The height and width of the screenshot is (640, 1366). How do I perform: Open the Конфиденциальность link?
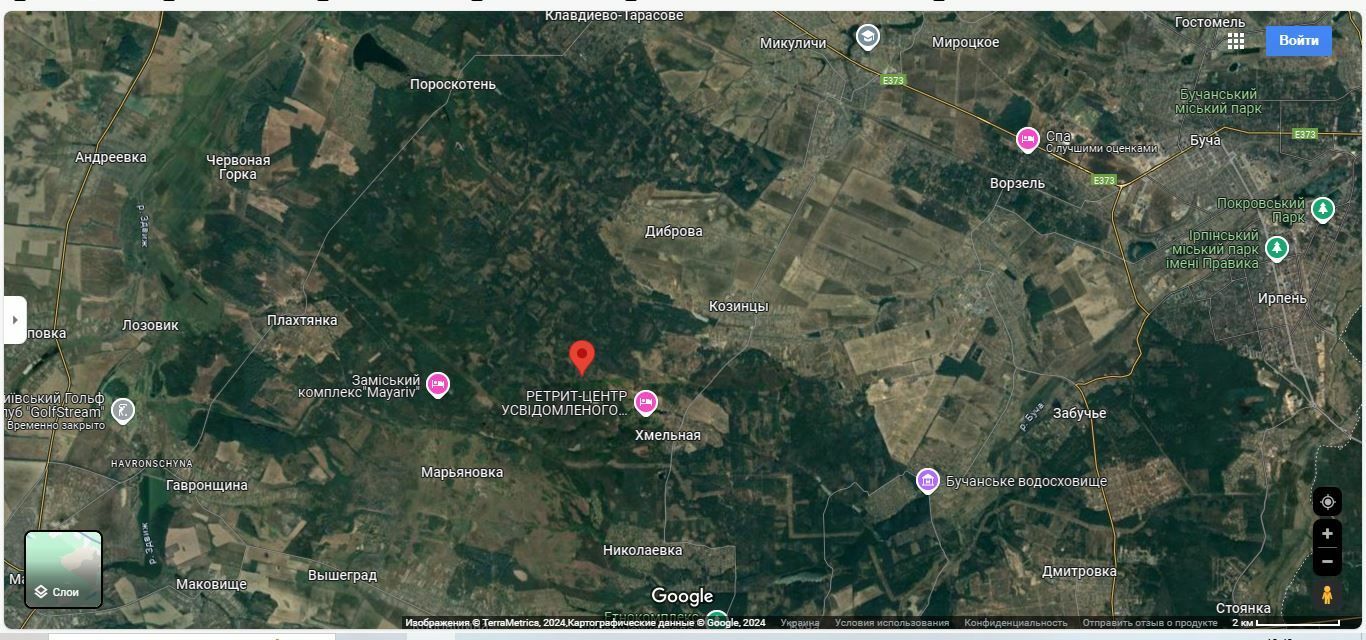1015,623
